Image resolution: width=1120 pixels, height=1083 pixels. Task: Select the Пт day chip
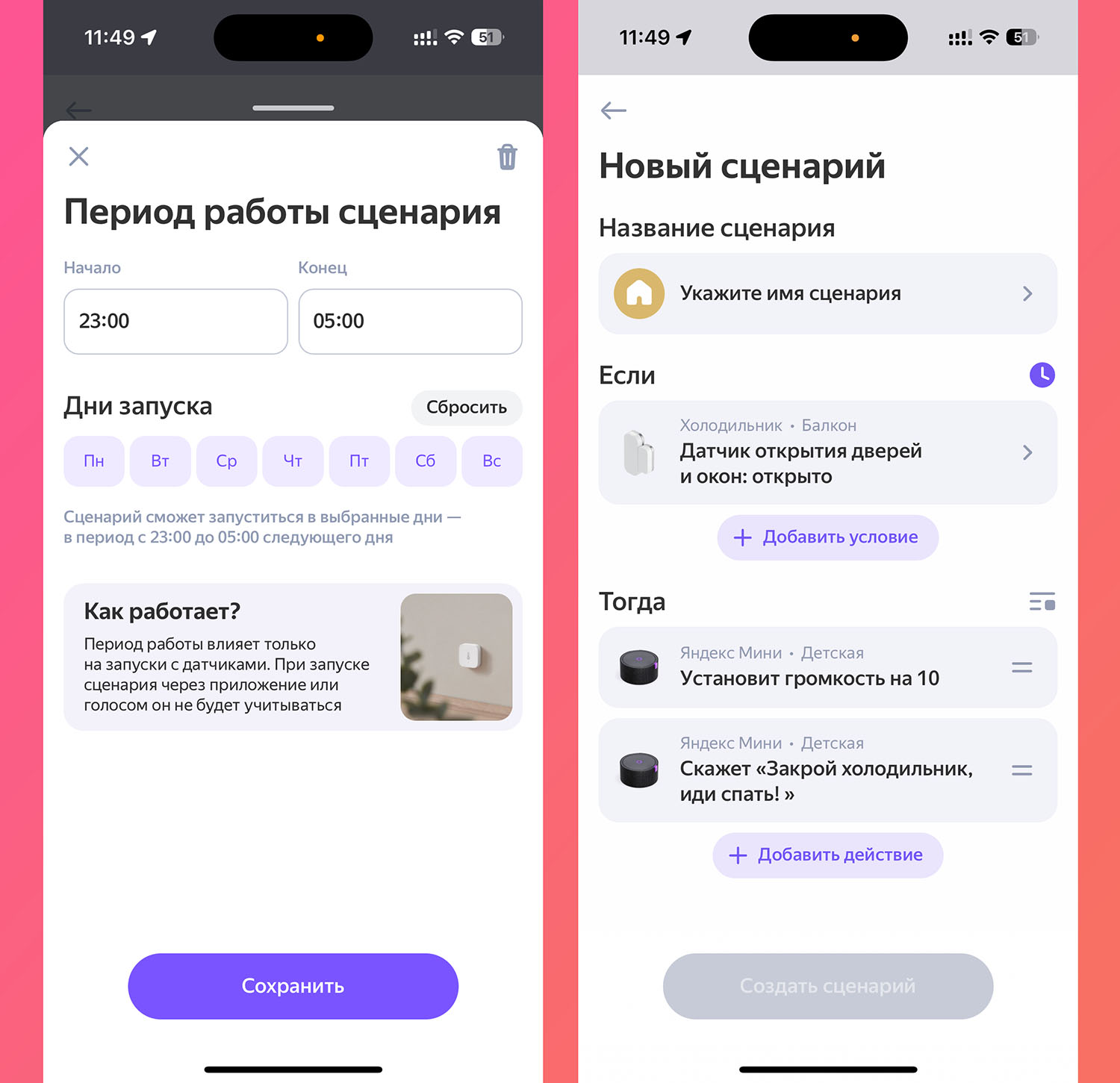pos(359,461)
